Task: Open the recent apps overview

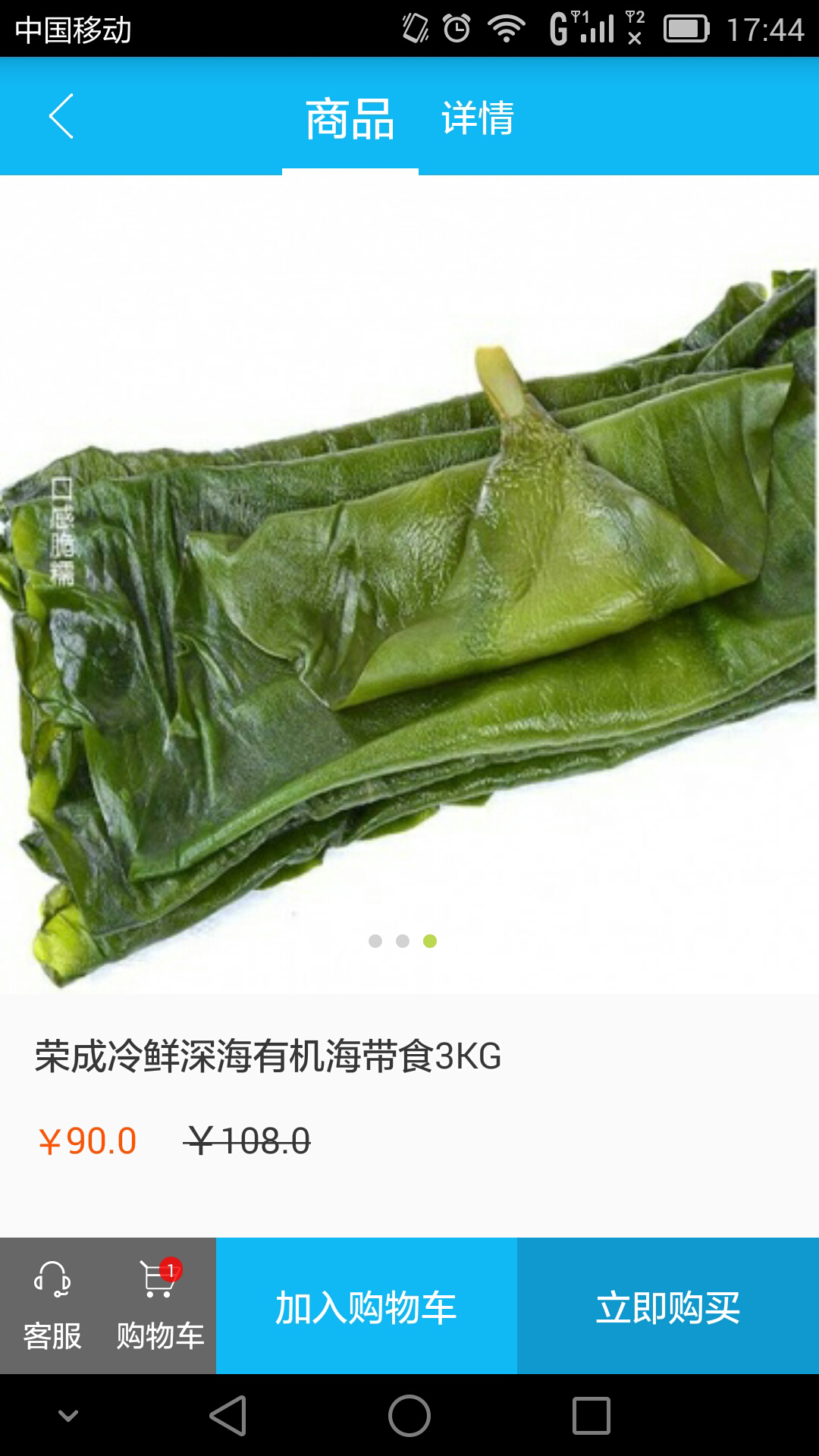Action: [591, 1416]
